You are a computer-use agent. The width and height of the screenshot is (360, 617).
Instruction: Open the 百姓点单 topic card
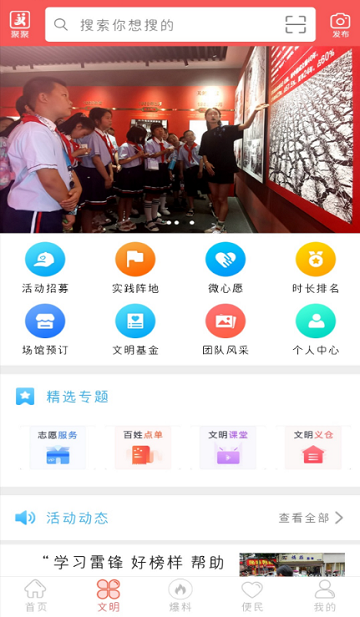pos(143,448)
